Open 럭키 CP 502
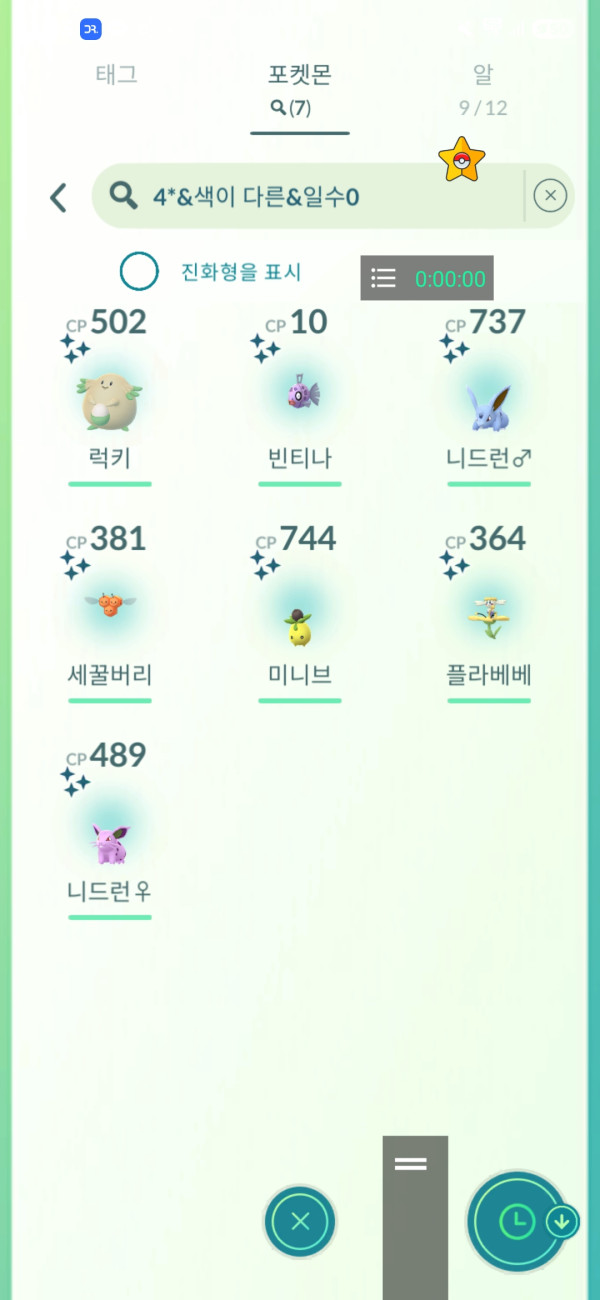Screen dimensions: 600x1300 pos(109,402)
